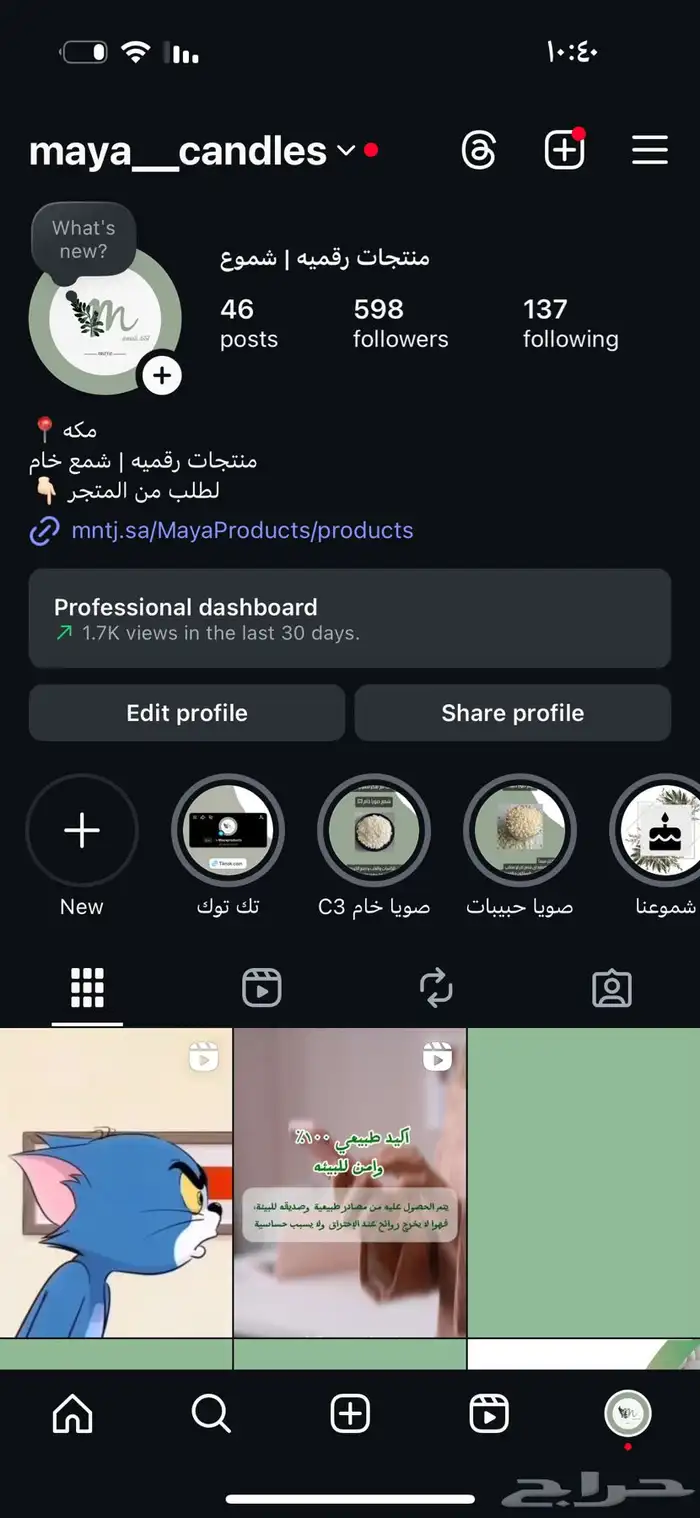Screen dimensions: 700x1518
Task: Open the mntj.sa/MayaProducts/products link
Action: click(x=242, y=531)
